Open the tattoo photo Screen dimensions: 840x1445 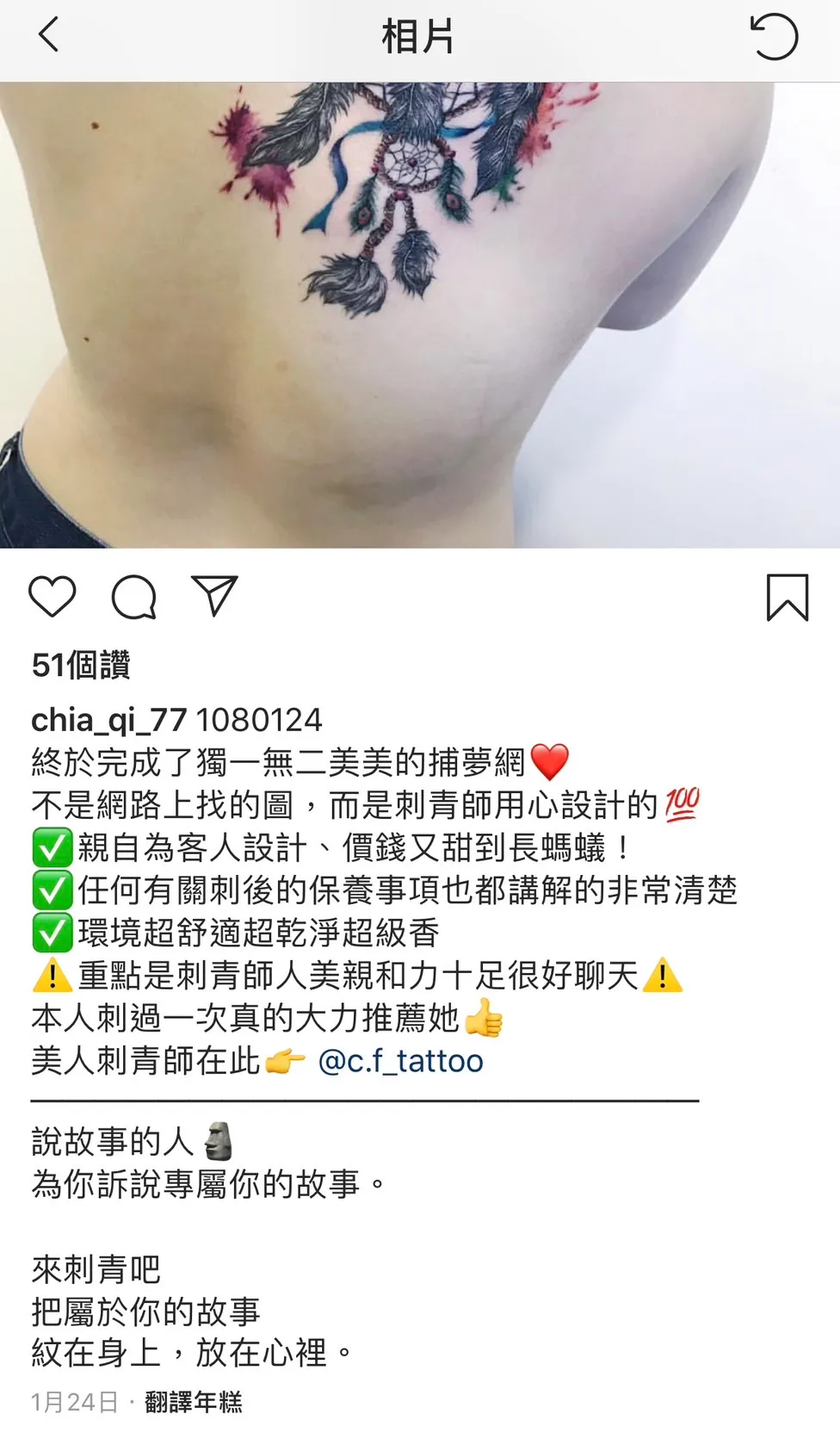pyautogui.click(x=420, y=315)
